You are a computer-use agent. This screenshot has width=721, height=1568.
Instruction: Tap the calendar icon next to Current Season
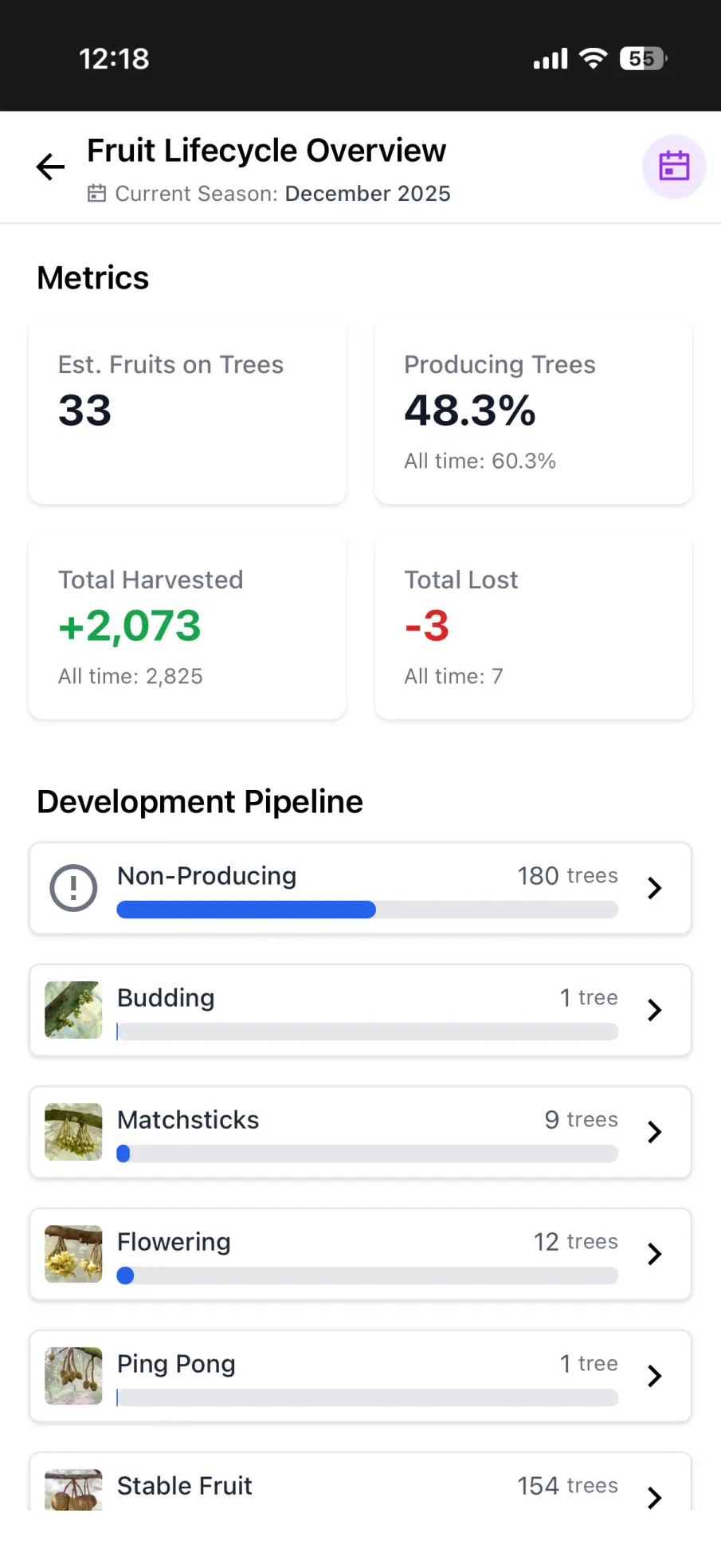[96, 193]
